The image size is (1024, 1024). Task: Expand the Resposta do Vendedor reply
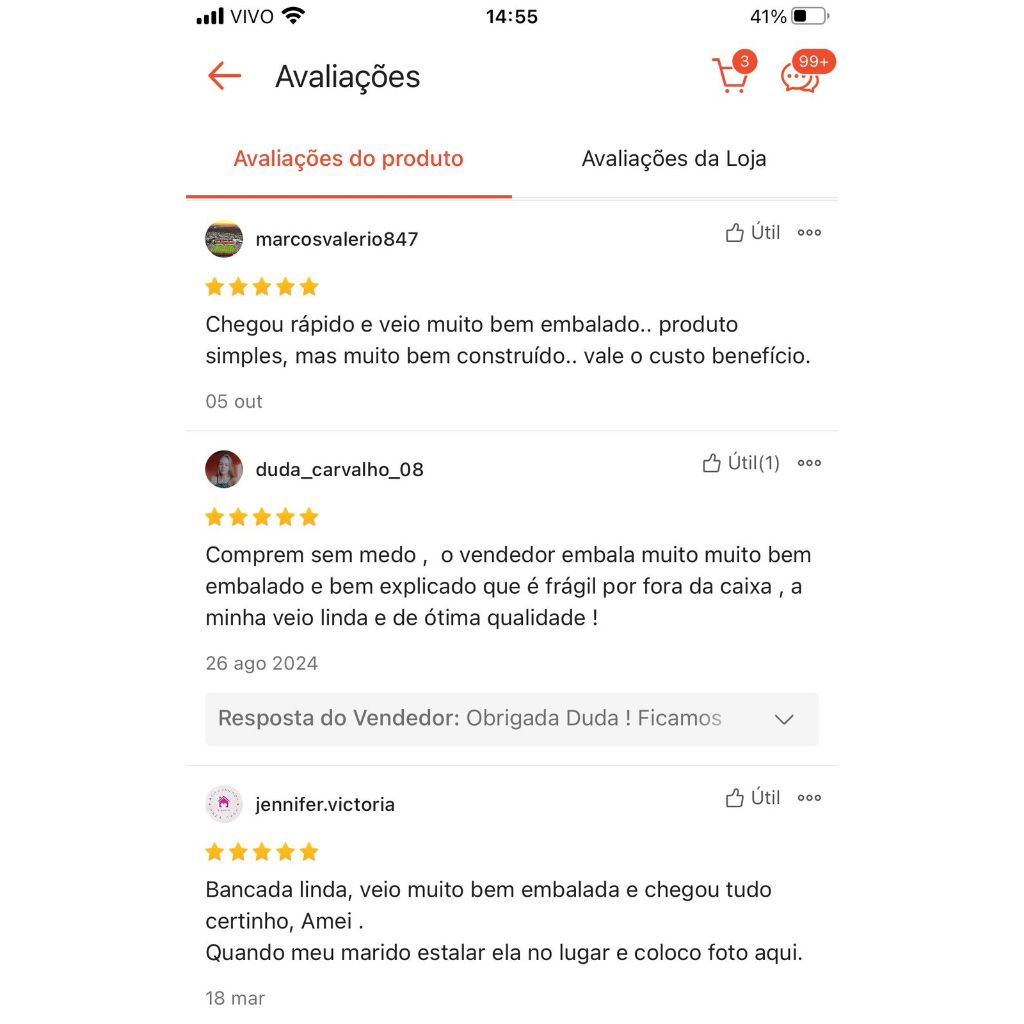coord(511,719)
